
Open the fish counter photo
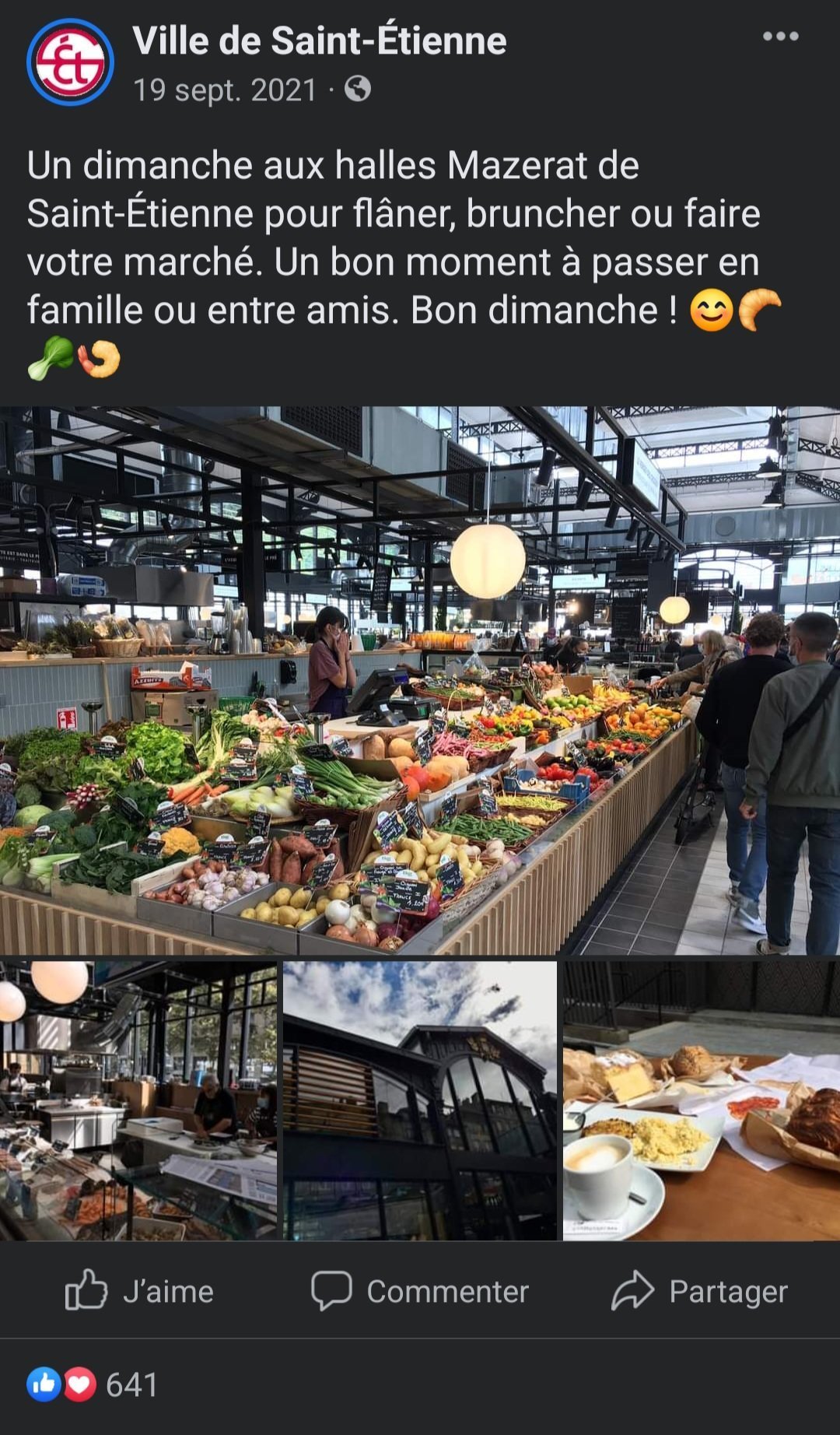[138, 1100]
